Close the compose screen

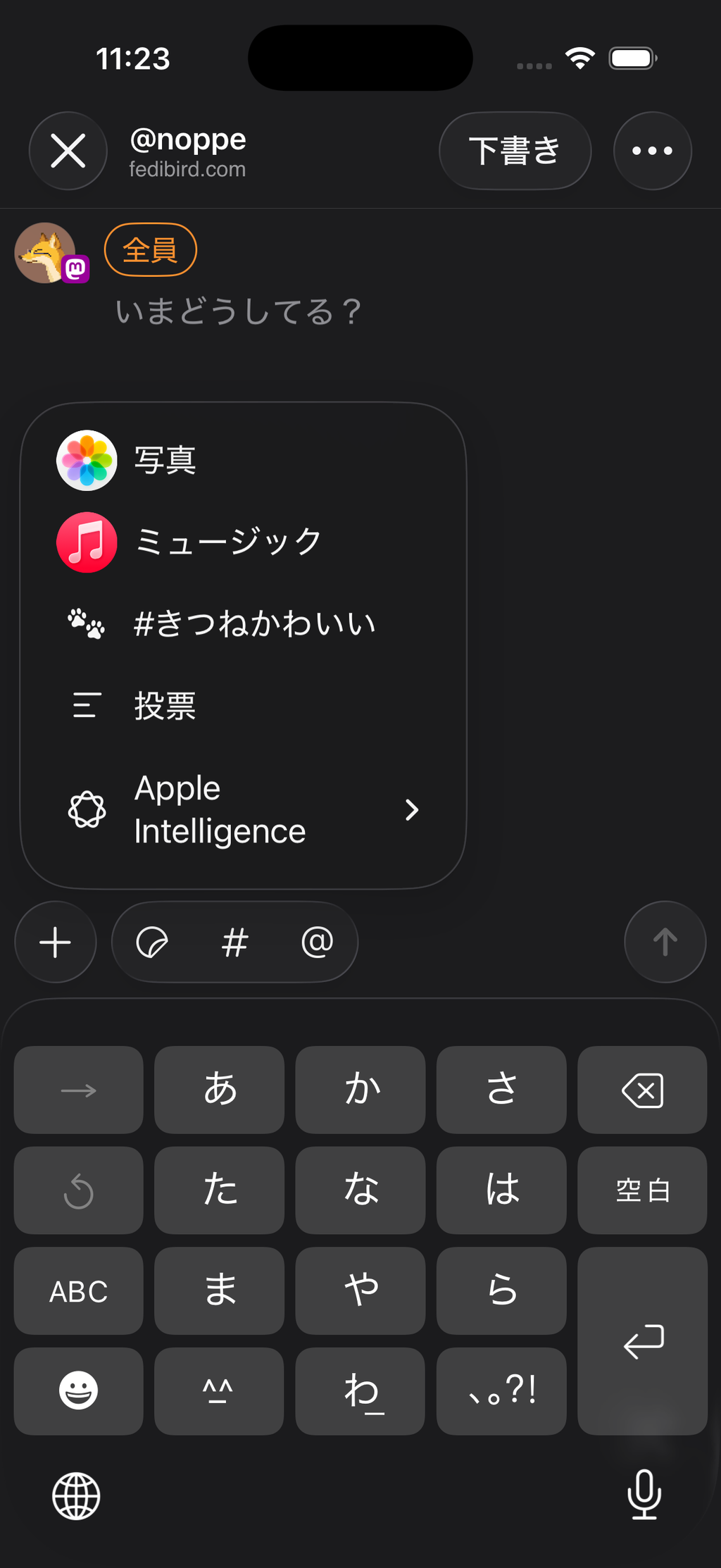(68, 151)
